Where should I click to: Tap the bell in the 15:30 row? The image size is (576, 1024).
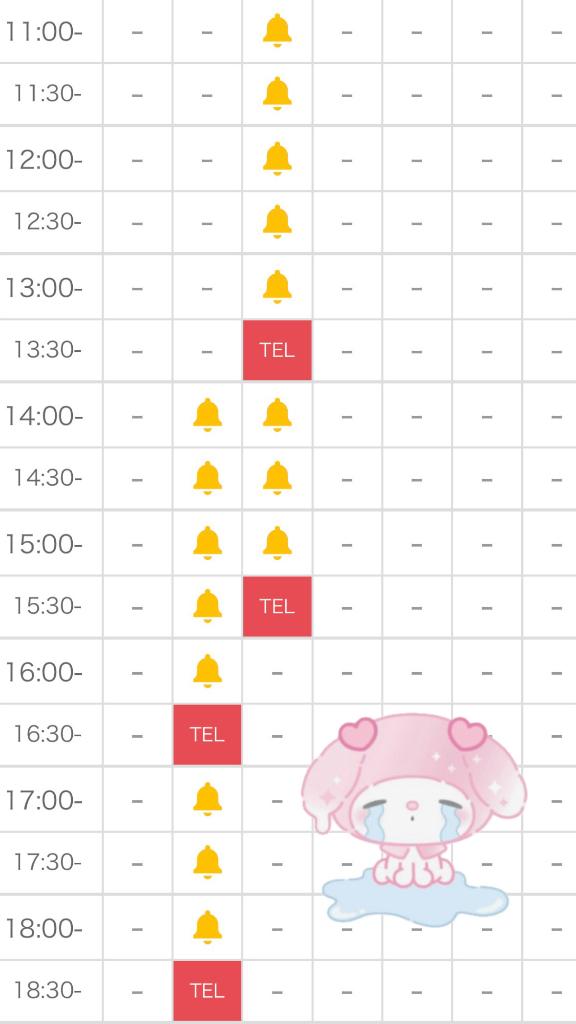[207, 606]
